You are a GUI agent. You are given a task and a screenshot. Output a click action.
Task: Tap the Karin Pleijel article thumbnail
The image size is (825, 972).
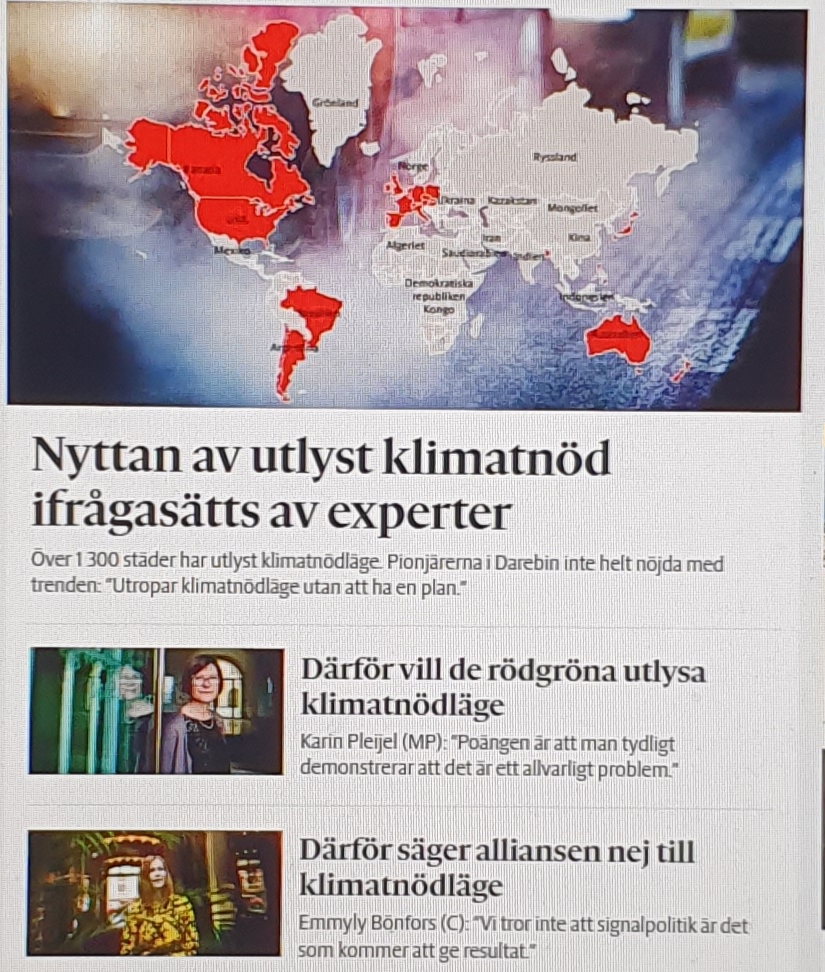[x=157, y=710]
